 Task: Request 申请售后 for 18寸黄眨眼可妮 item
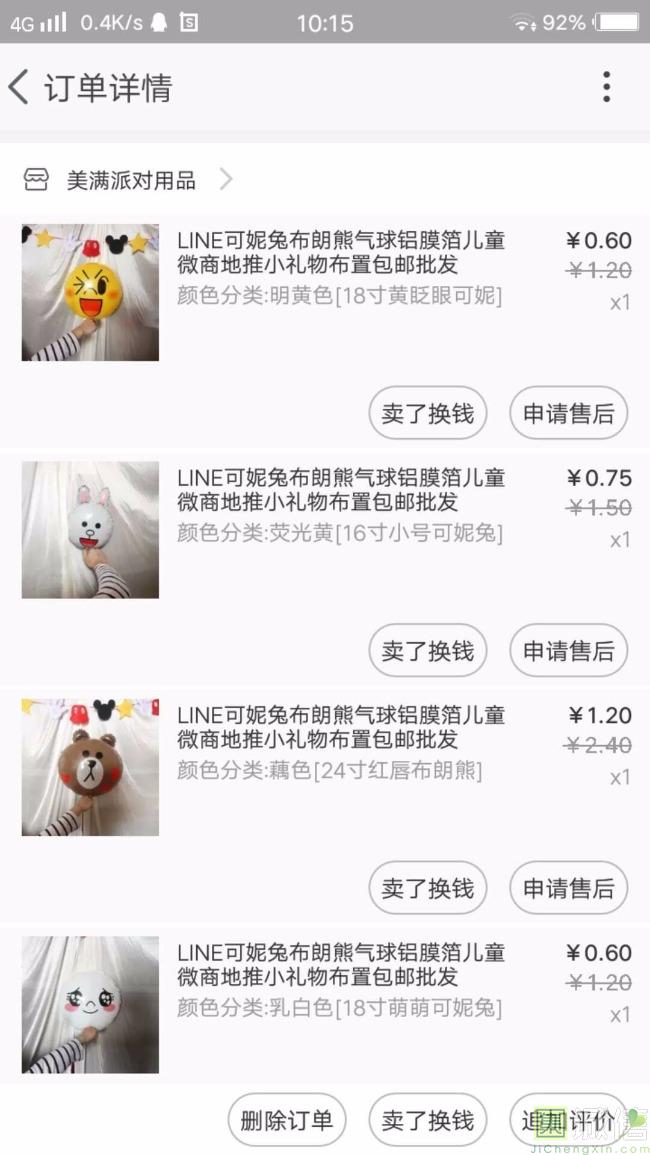click(x=568, y=413)
